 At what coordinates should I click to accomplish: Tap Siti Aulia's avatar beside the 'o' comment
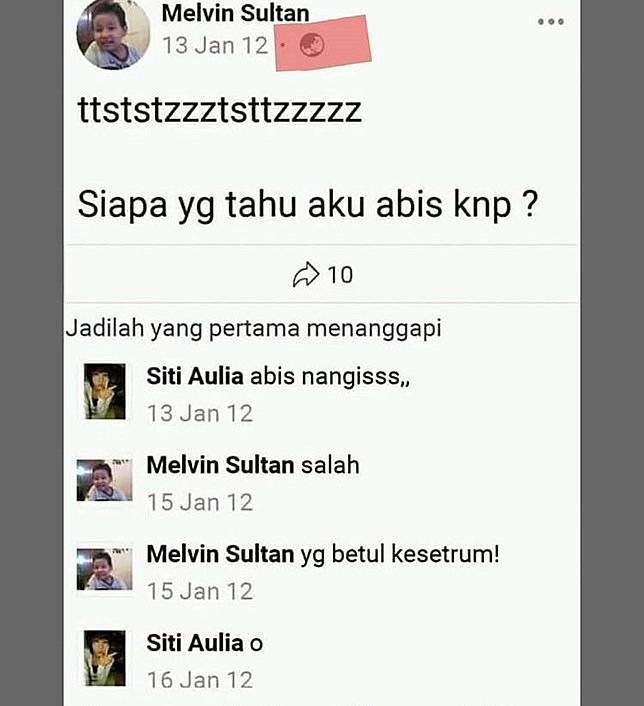point(104,657)
